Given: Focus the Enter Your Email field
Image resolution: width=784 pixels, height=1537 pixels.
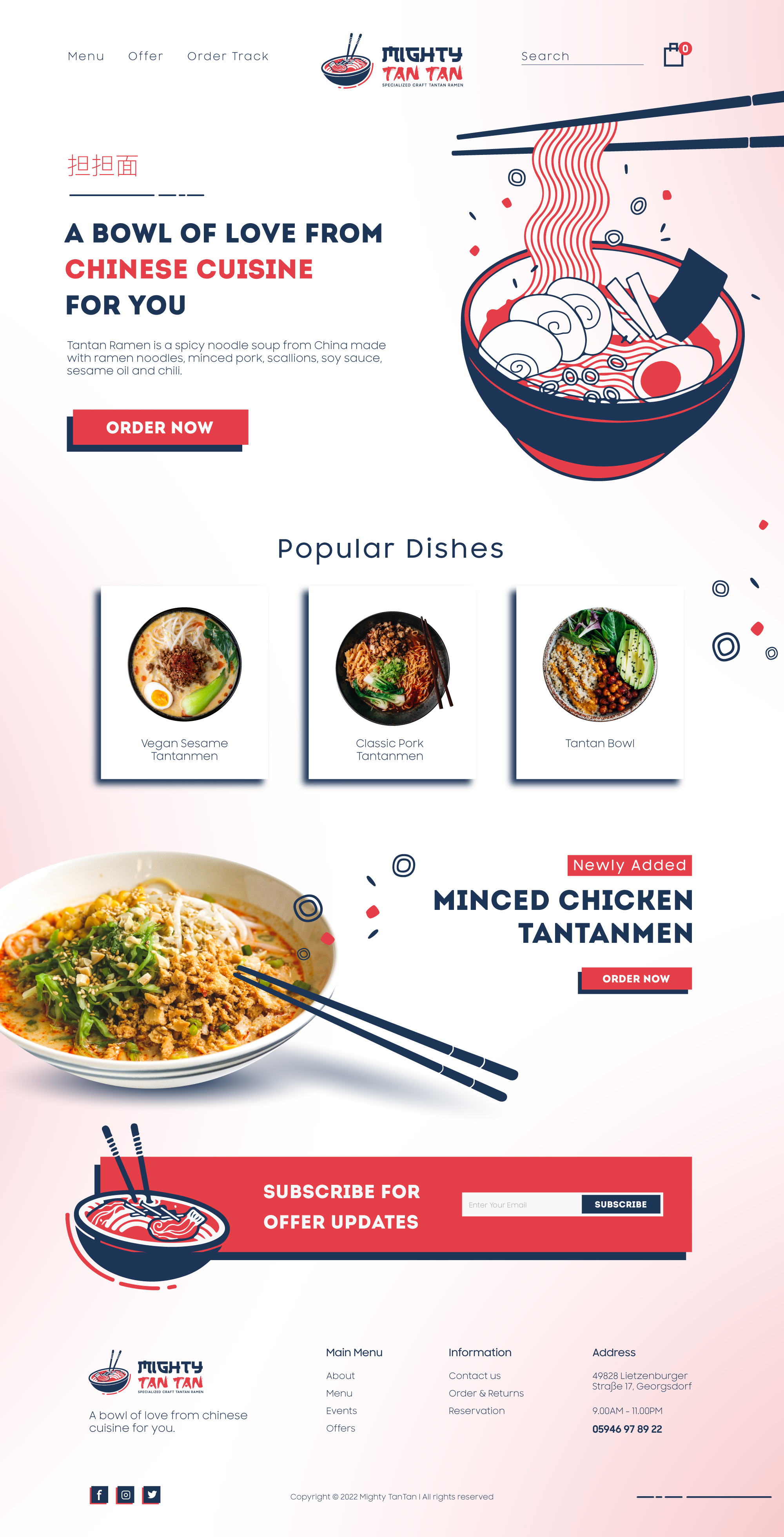Looking at the screenshot, I should click(x=521, y=1205).
